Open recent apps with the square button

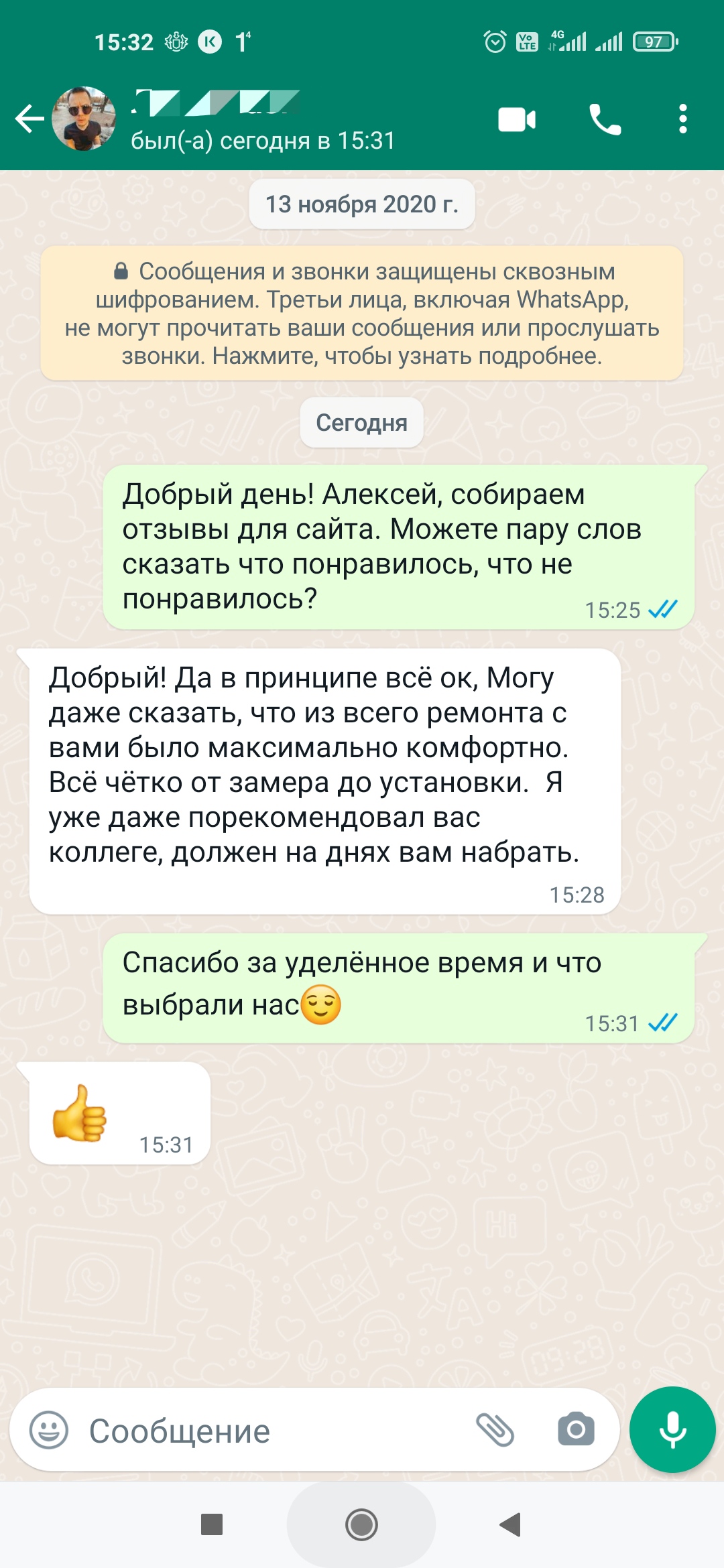coord(212,1524)
